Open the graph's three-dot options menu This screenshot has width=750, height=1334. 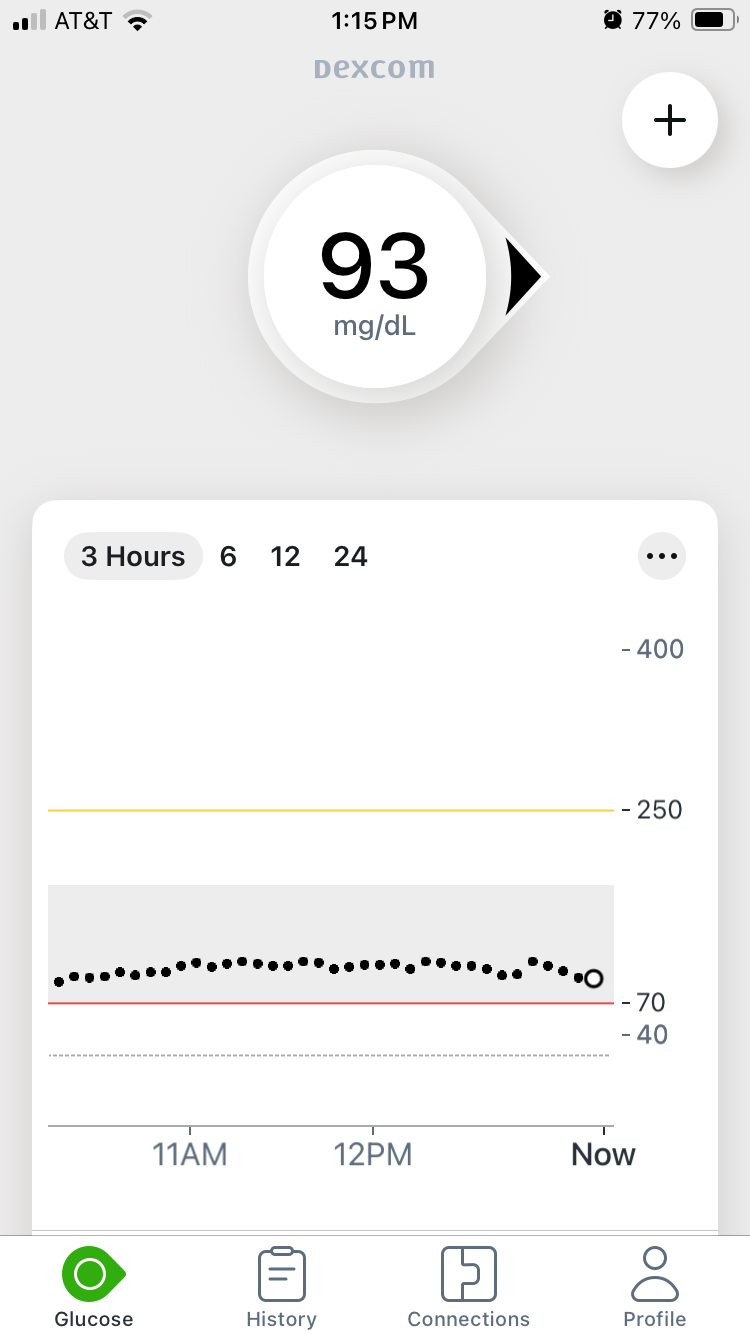pyautogui.click(x=662, y=556)
